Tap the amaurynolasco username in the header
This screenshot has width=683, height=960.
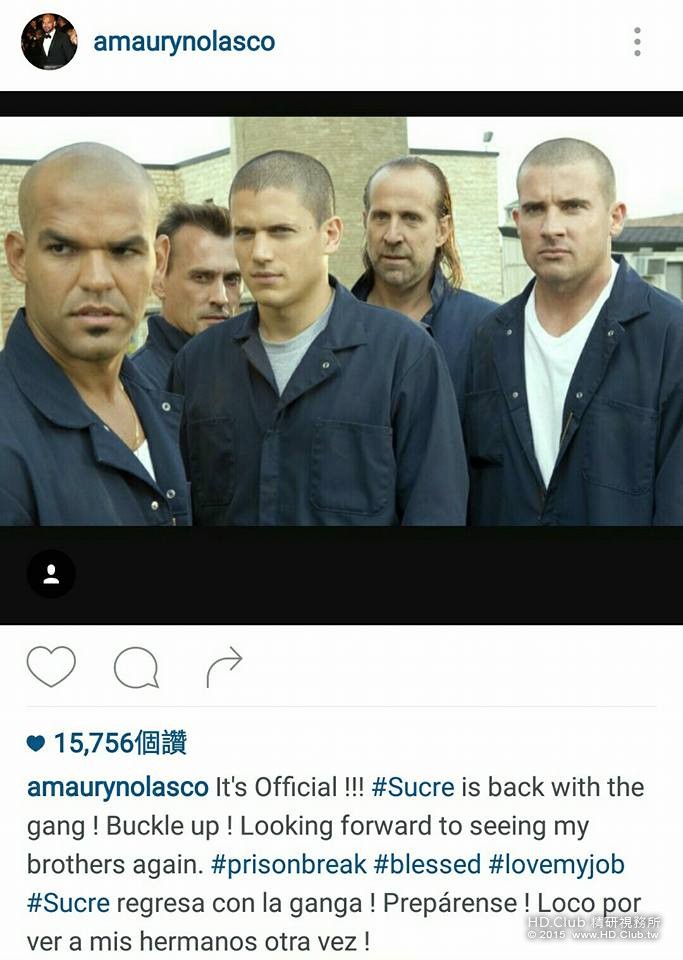[x=184, y=42]
